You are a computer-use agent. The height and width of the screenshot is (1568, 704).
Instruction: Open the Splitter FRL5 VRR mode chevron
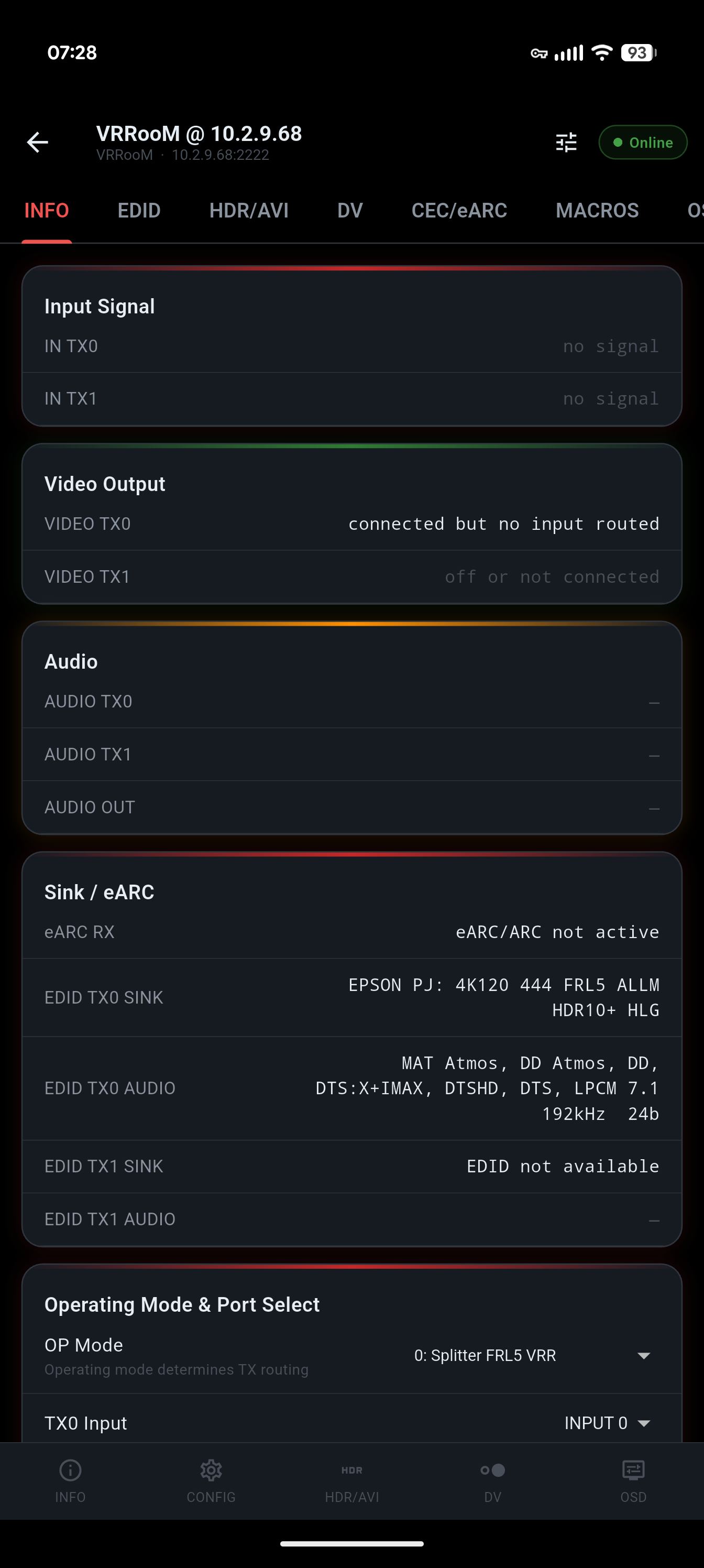click(644, 1356)
